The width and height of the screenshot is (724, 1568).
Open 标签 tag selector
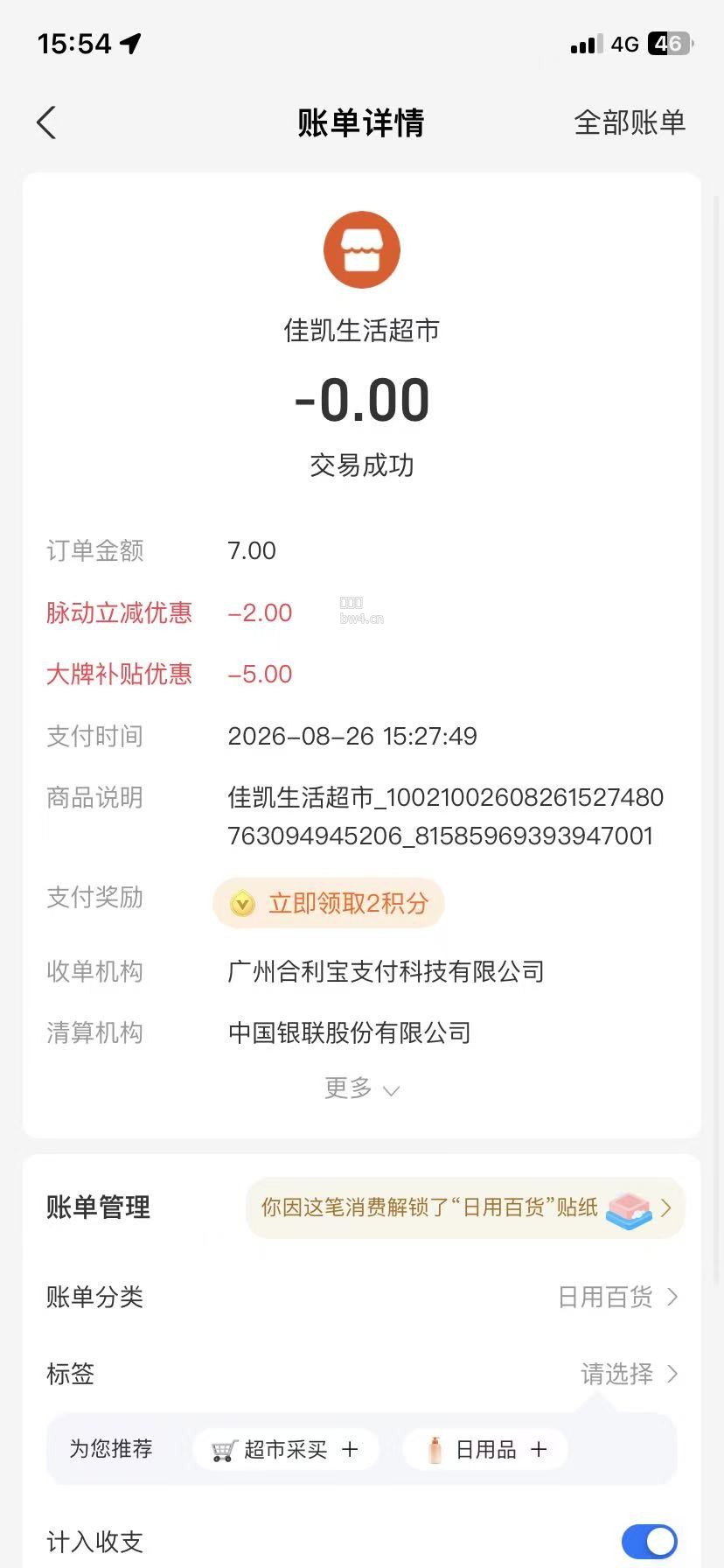tap(362, 1374)
